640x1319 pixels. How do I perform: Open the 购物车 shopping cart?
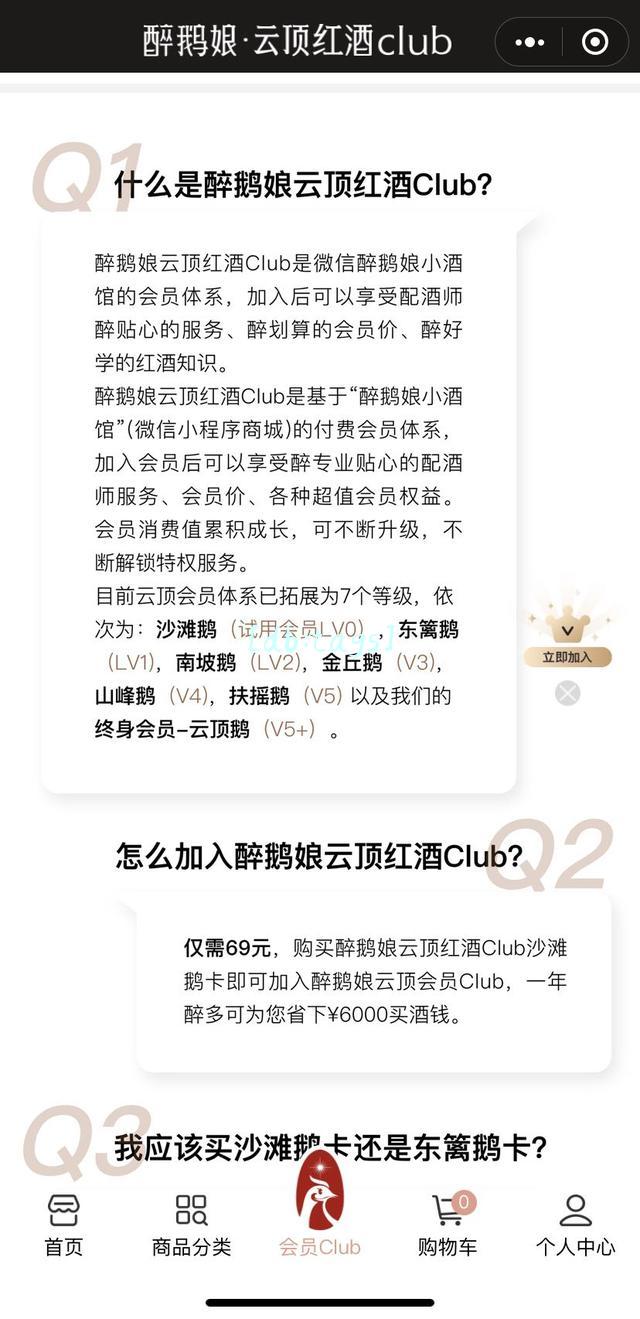447,1224
